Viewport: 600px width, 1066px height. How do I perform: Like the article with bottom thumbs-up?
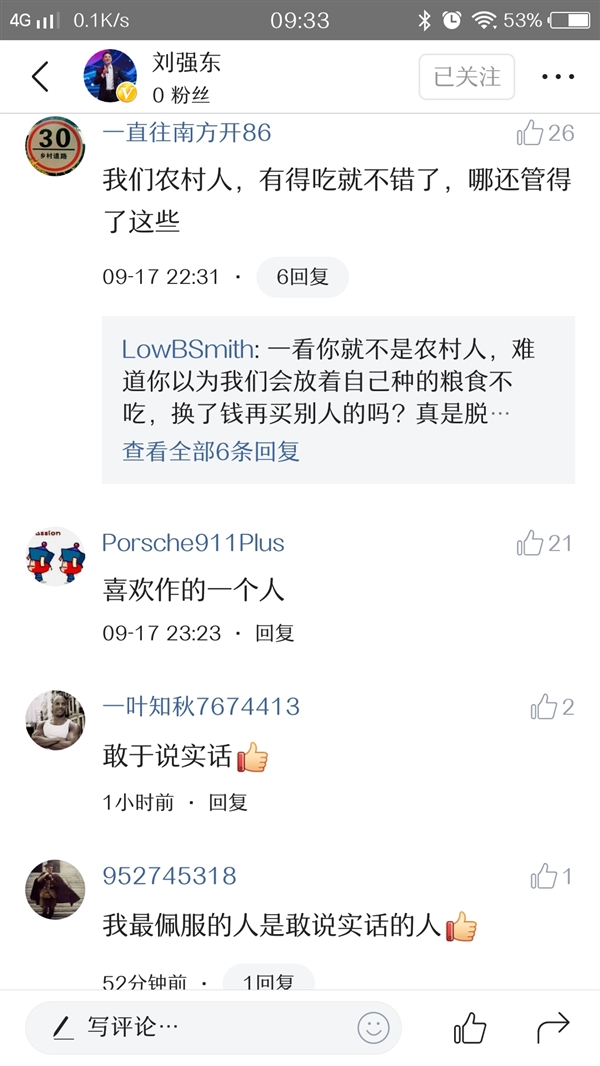470,1027
